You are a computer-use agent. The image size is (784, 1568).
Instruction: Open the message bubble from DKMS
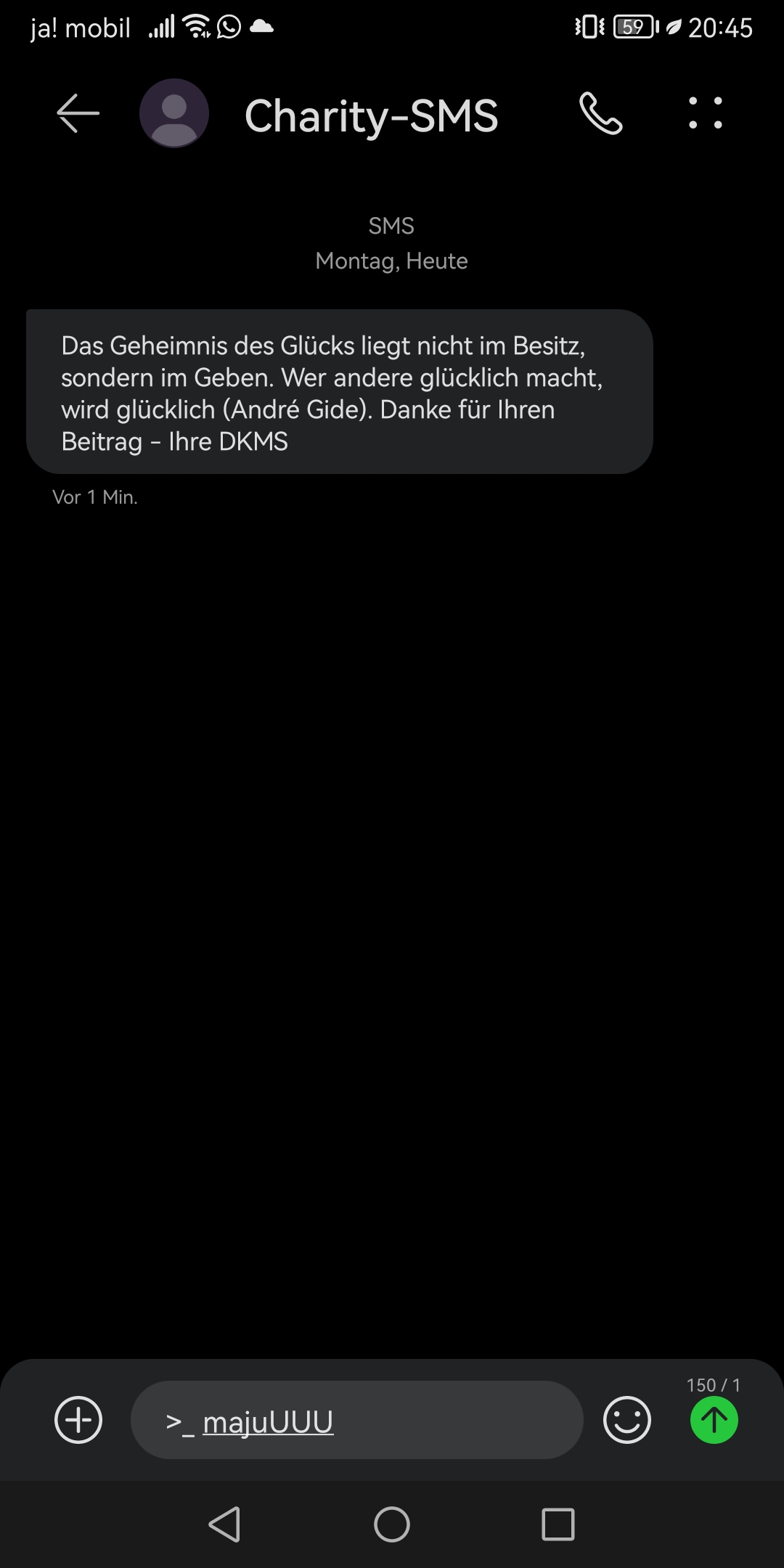click(340, 392)
